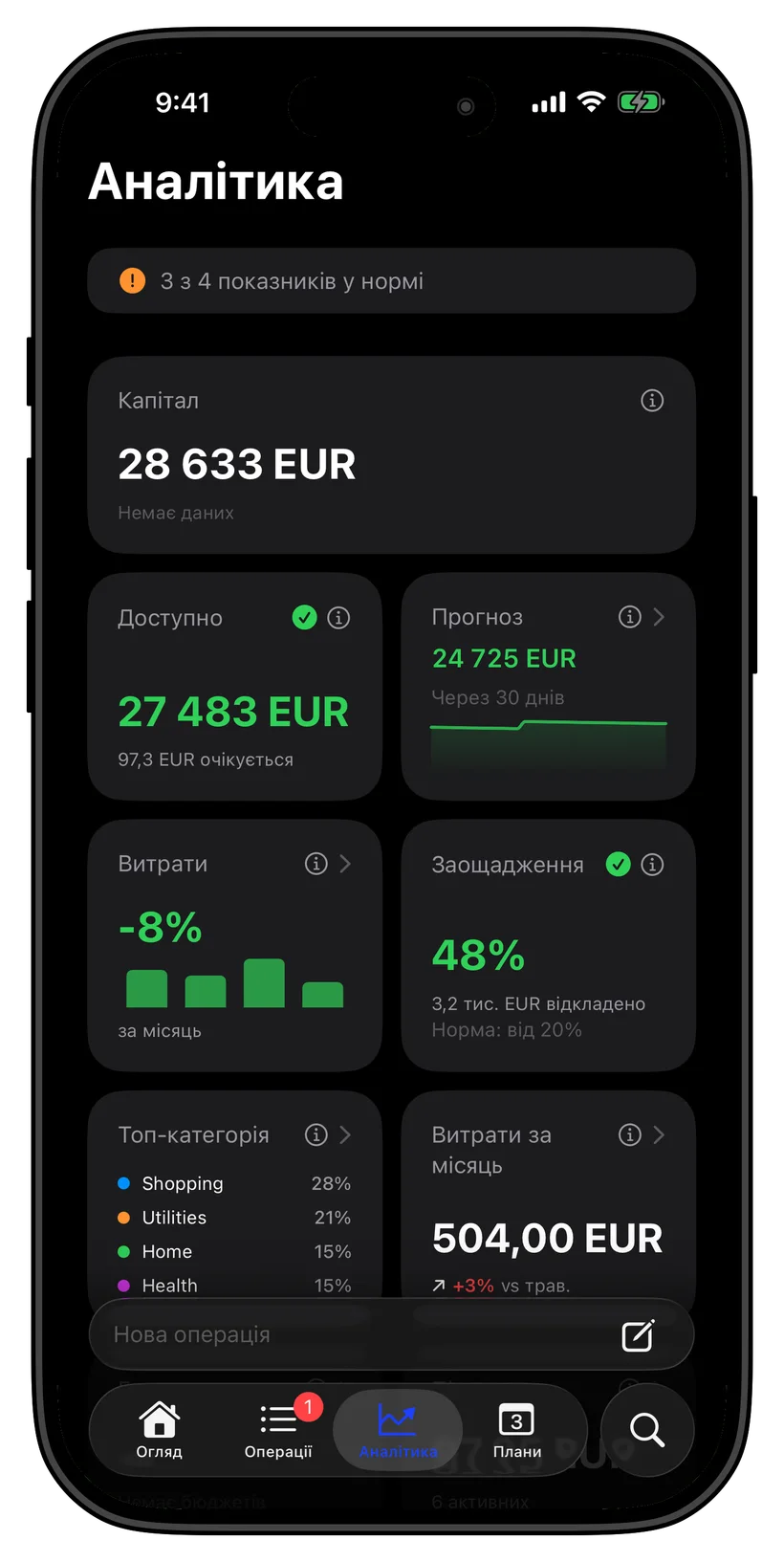Go to the Плани tab

(x=516, y=1429)
